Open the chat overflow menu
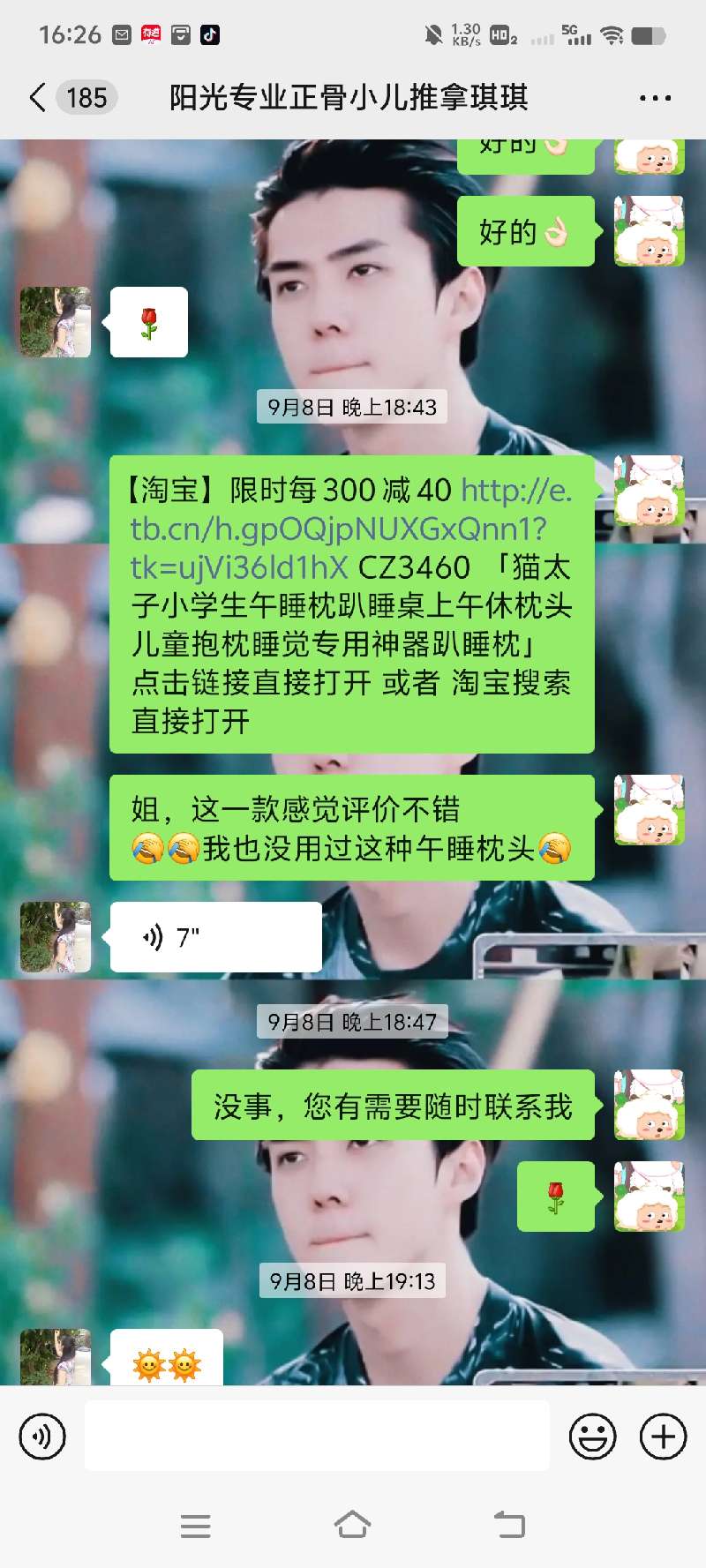This screenshot has width=706, height=1568. click(x=655, y=98)
